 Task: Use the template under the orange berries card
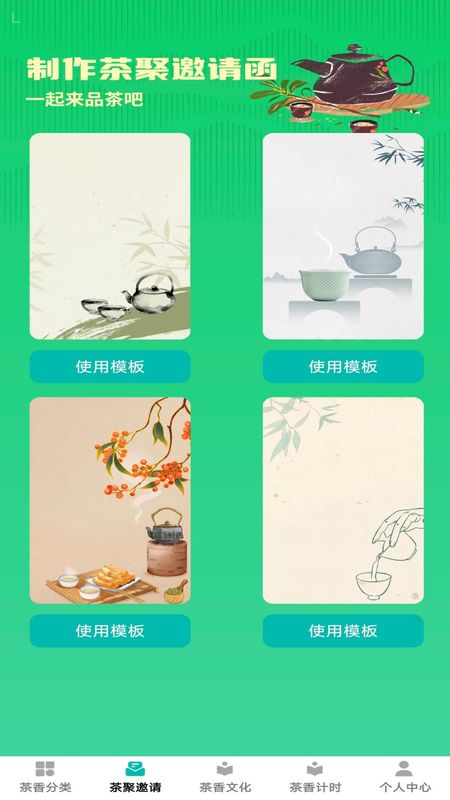point(110,631)
